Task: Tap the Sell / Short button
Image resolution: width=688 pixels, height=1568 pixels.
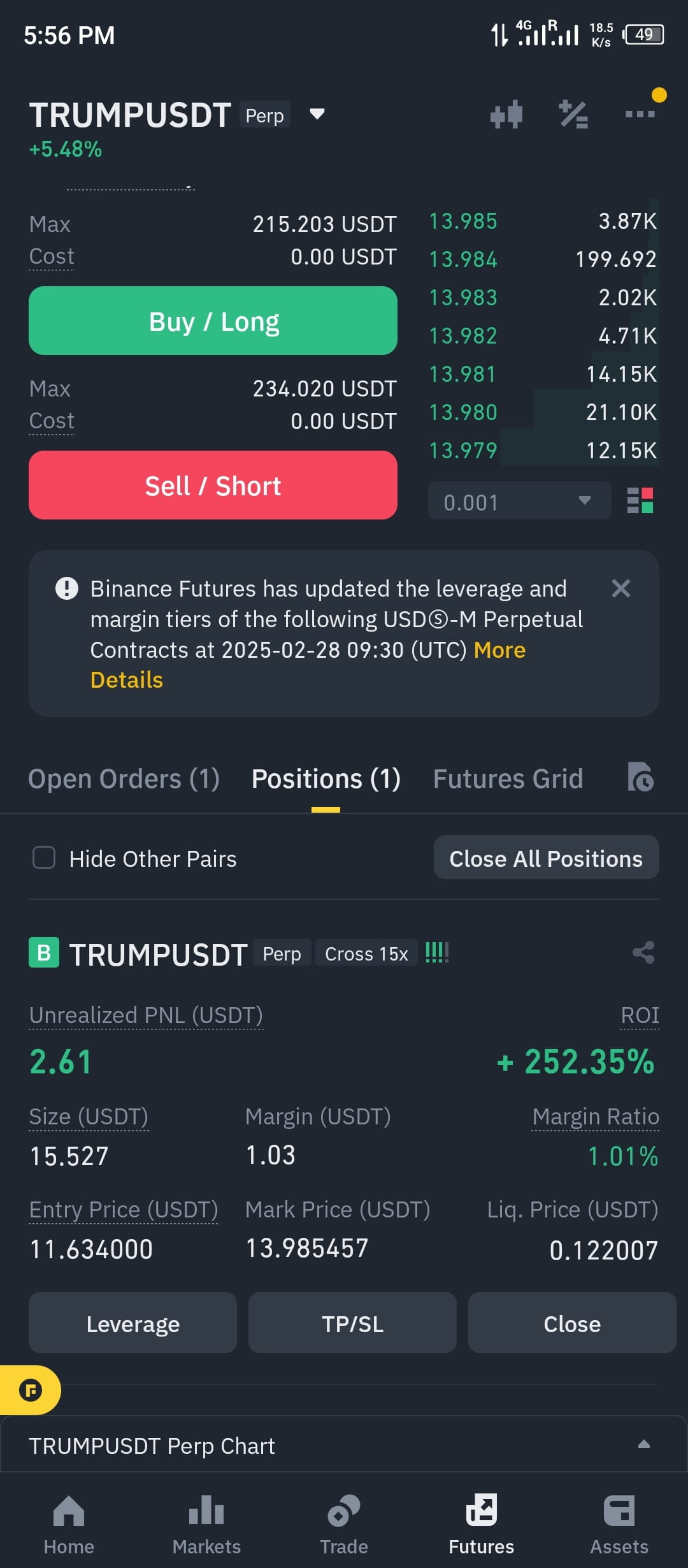Action: (x=213, y=485)
